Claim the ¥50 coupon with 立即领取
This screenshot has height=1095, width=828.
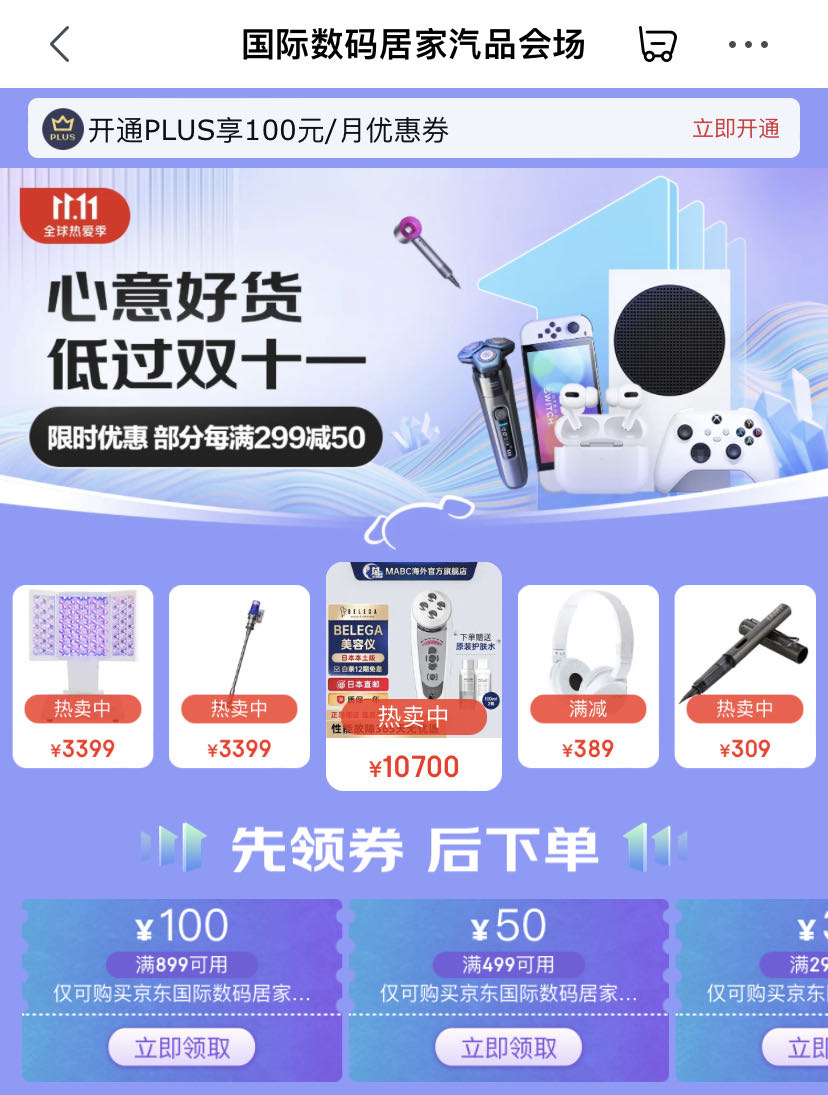509,1048
